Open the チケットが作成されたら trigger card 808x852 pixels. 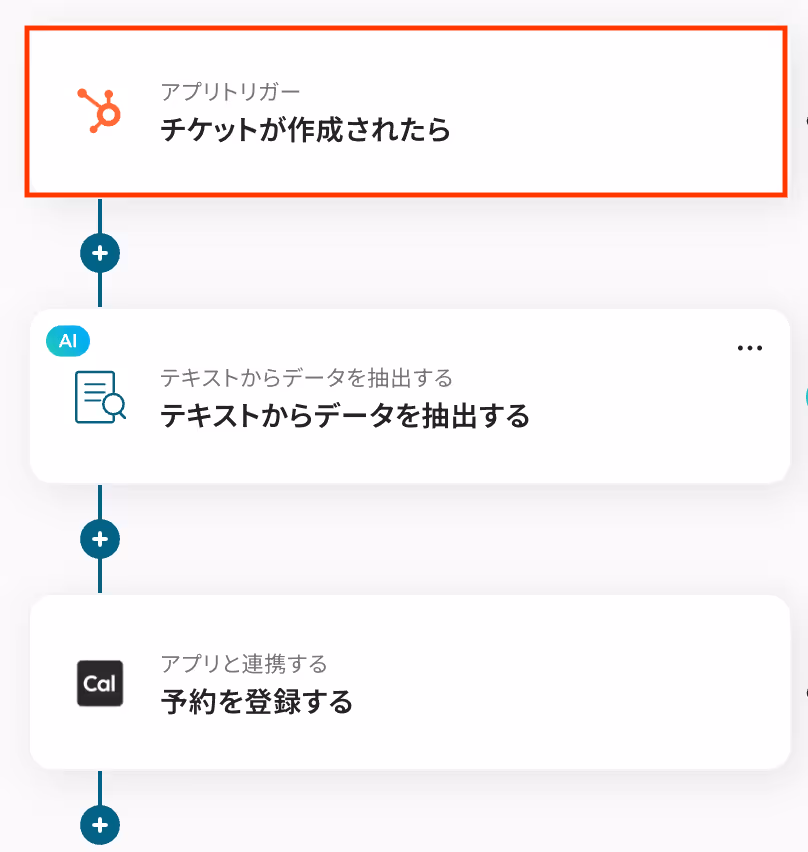406,111
